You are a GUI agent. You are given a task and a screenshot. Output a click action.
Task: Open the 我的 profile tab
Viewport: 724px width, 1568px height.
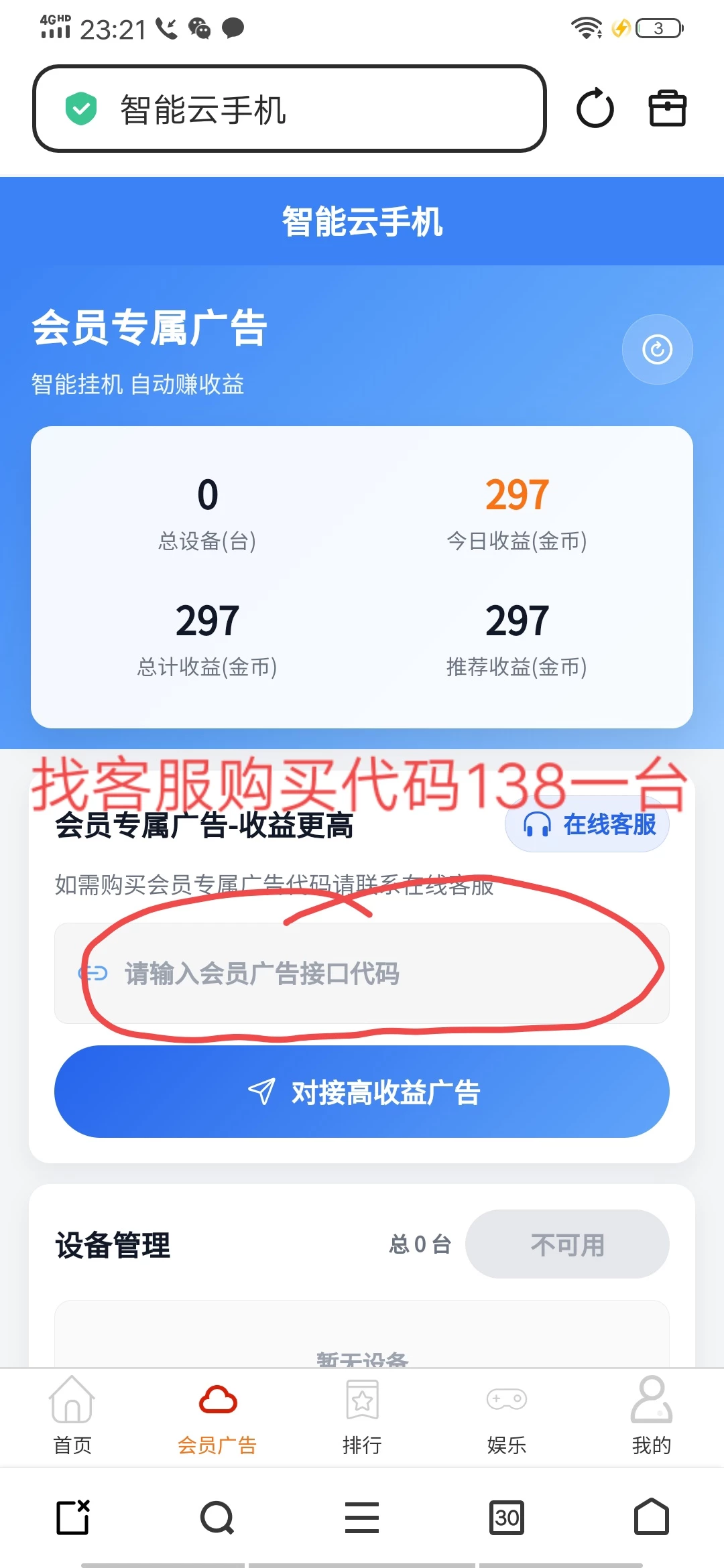651,1415
